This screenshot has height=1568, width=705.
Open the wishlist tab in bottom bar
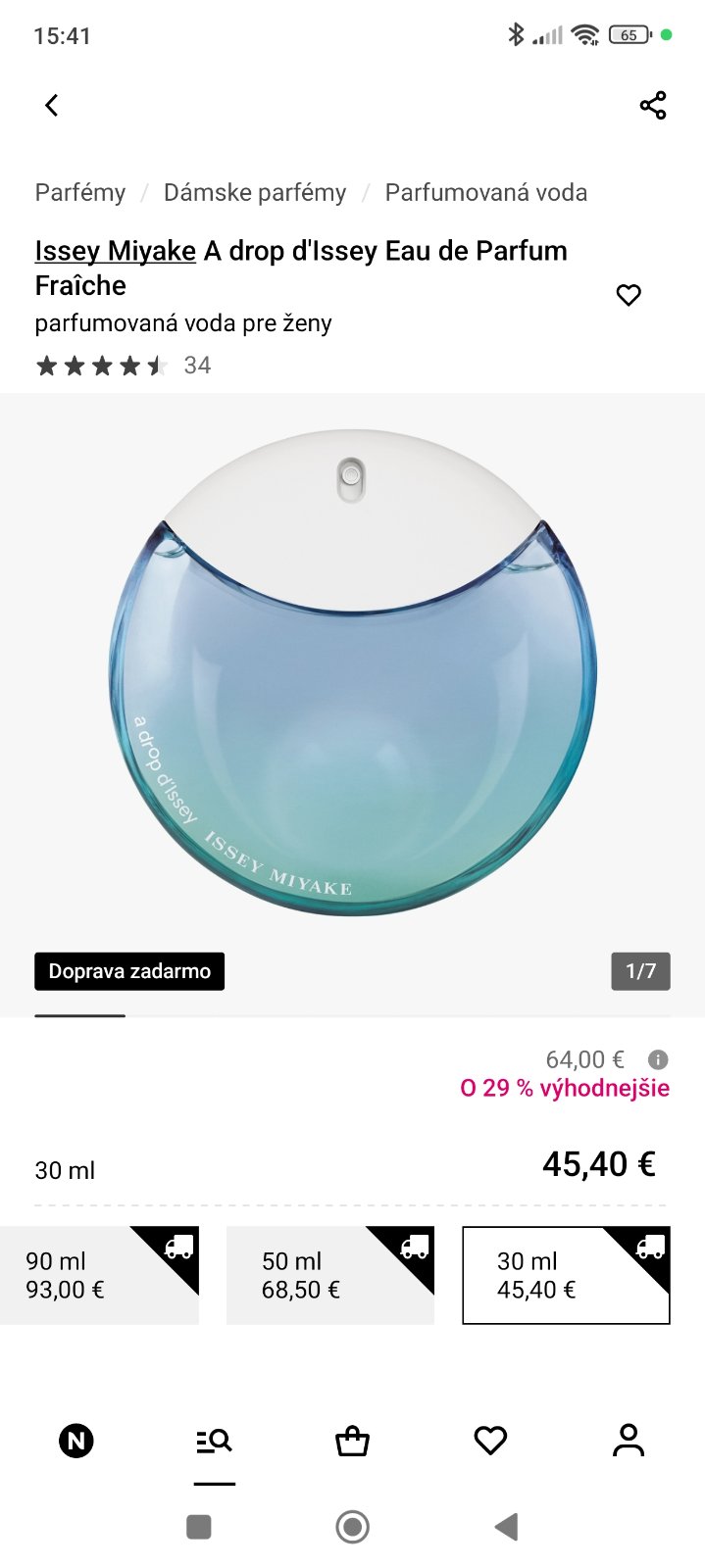(x=490, y=1441)
